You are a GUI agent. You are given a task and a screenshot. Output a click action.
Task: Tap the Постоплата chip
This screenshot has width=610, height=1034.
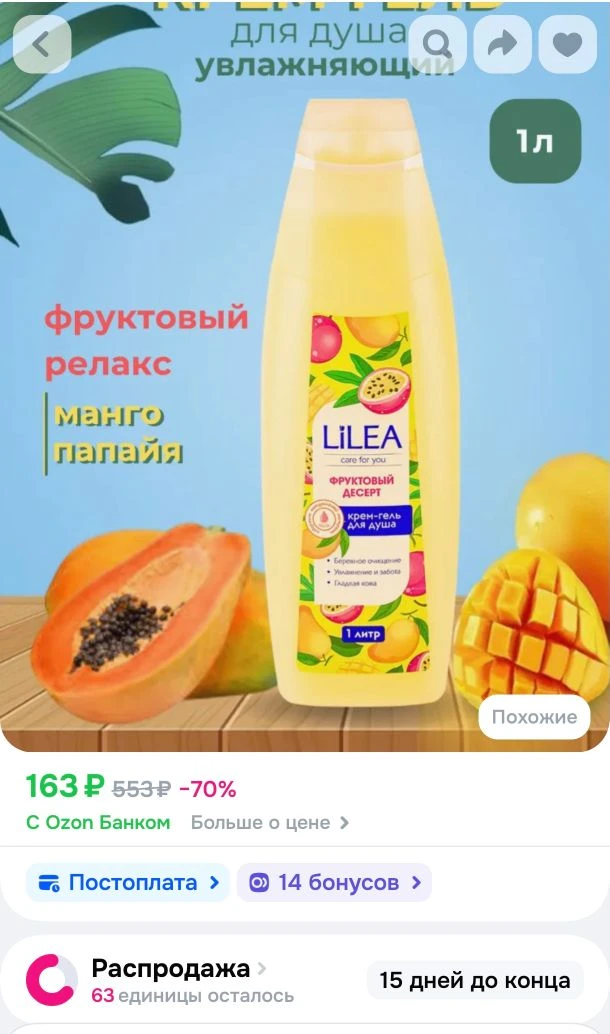128,883
